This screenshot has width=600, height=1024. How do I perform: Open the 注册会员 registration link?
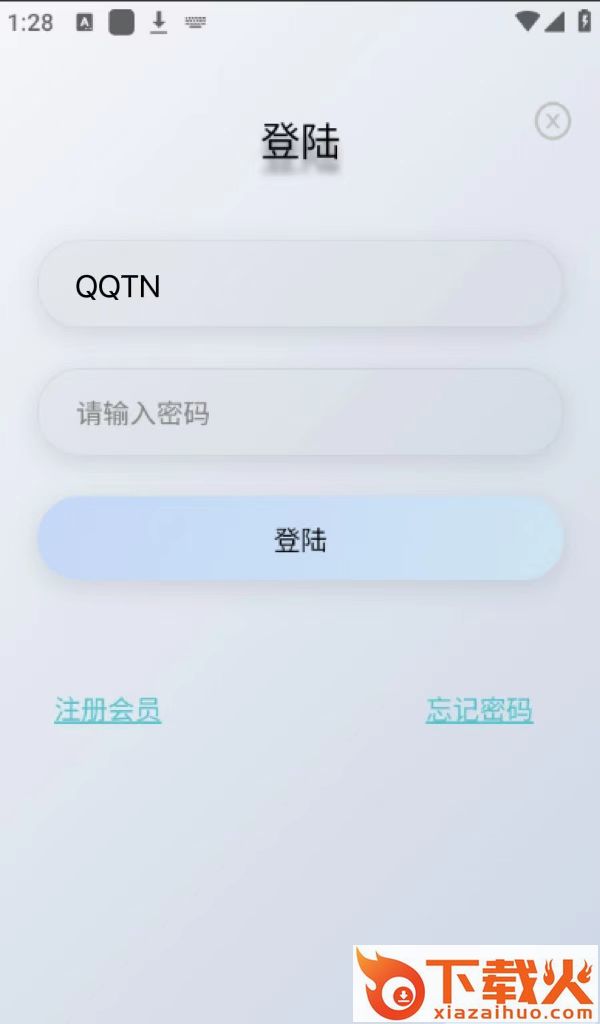pyautogui.click(x=107, y=711)
